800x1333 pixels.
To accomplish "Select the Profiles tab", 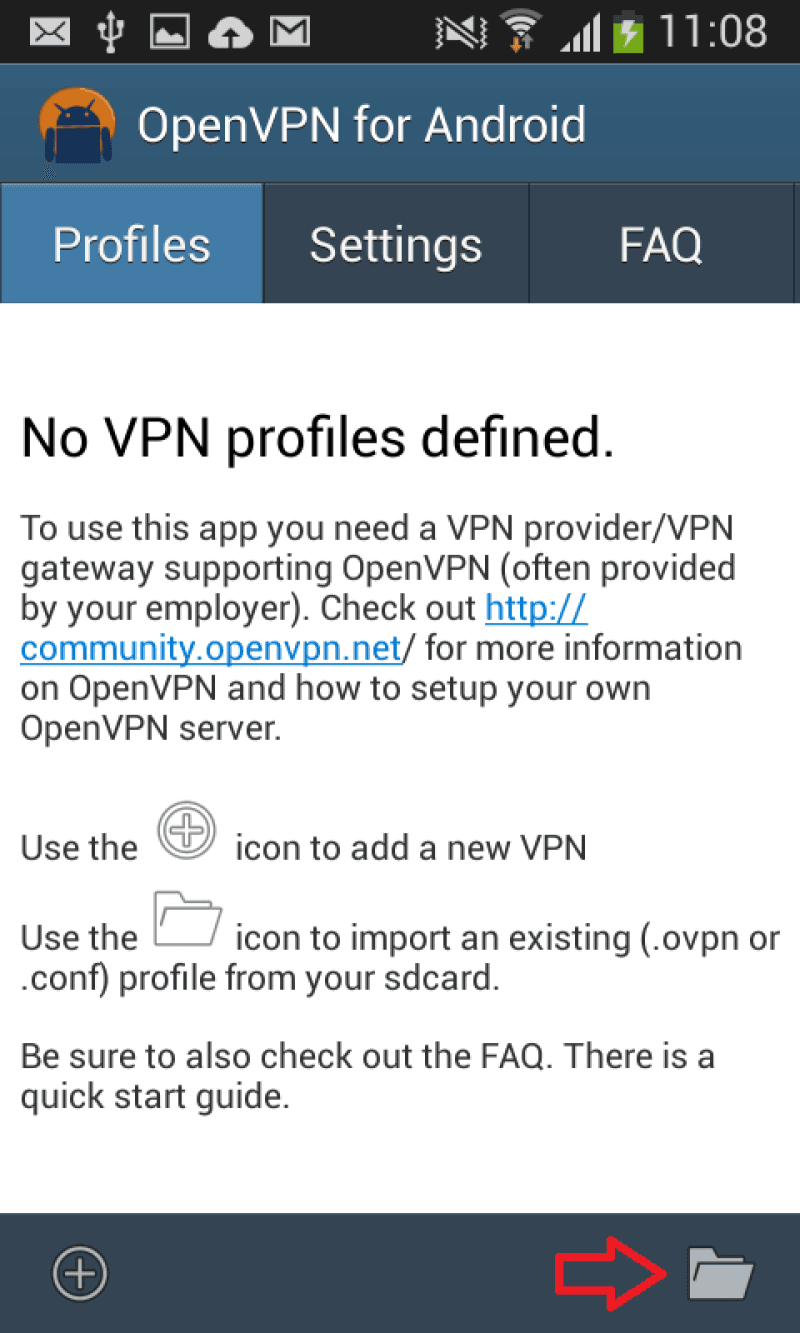I will pos(131,244).
